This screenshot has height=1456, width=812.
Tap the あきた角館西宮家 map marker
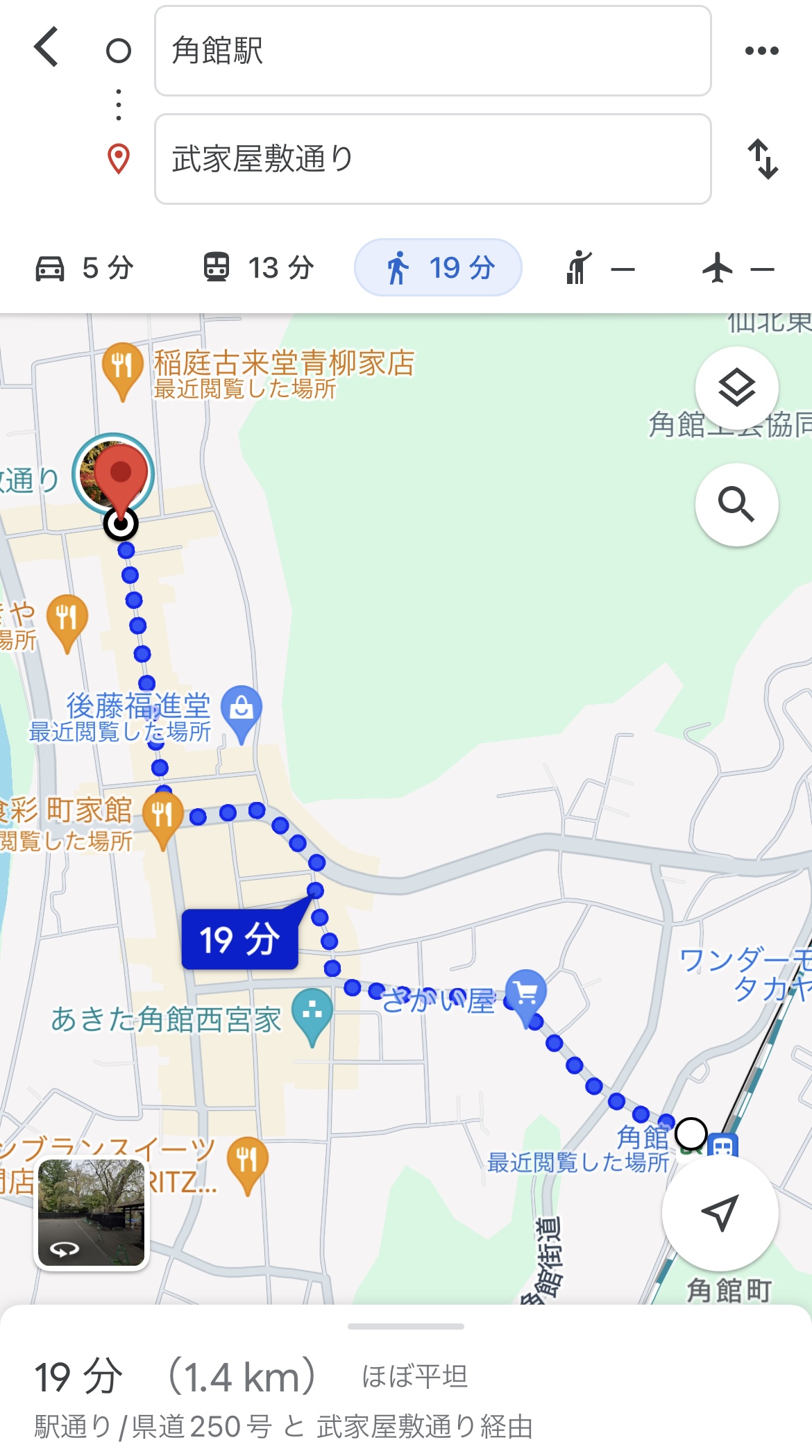tap(312, 1016)
